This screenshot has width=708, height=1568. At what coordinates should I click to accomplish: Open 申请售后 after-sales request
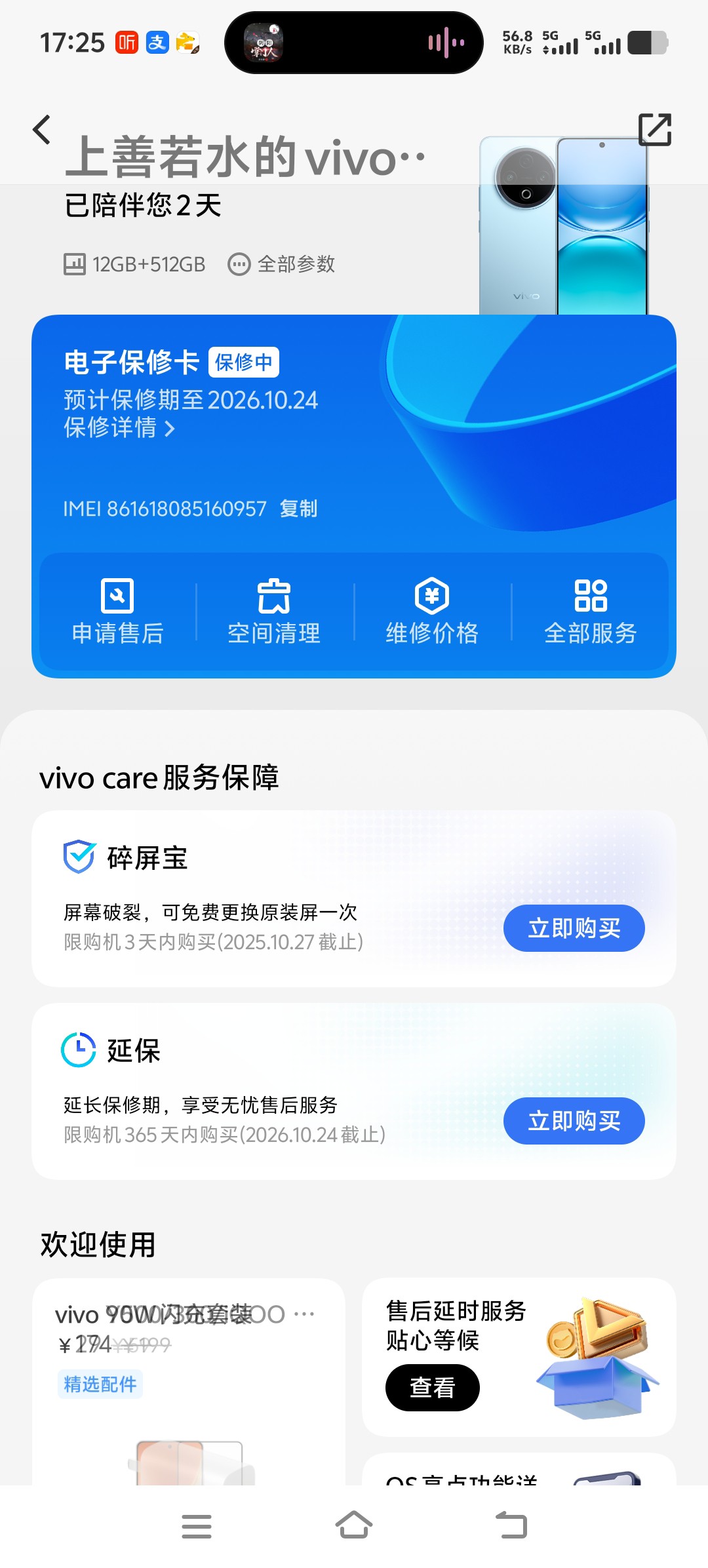pyautogui.click(x=117, y=612)
